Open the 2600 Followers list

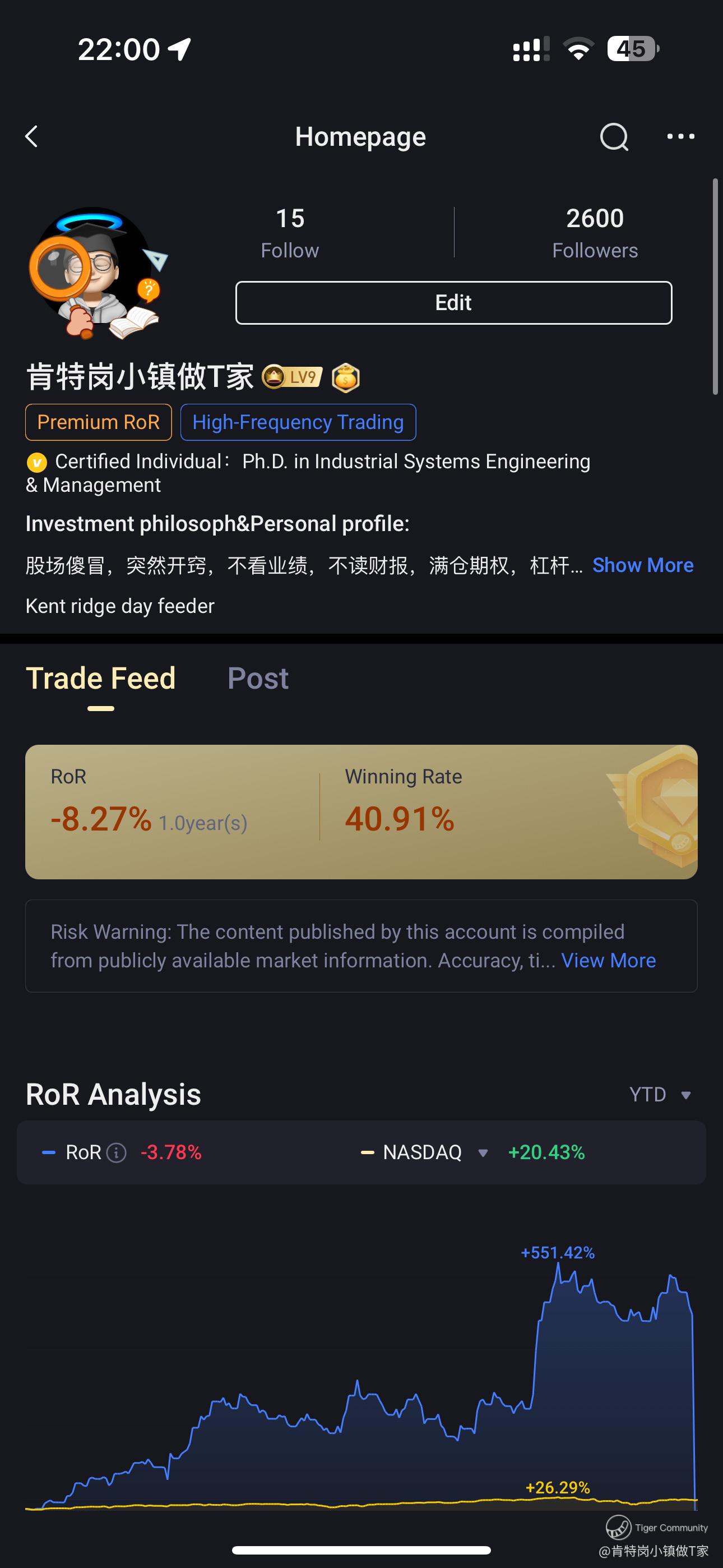click(595, 233)
